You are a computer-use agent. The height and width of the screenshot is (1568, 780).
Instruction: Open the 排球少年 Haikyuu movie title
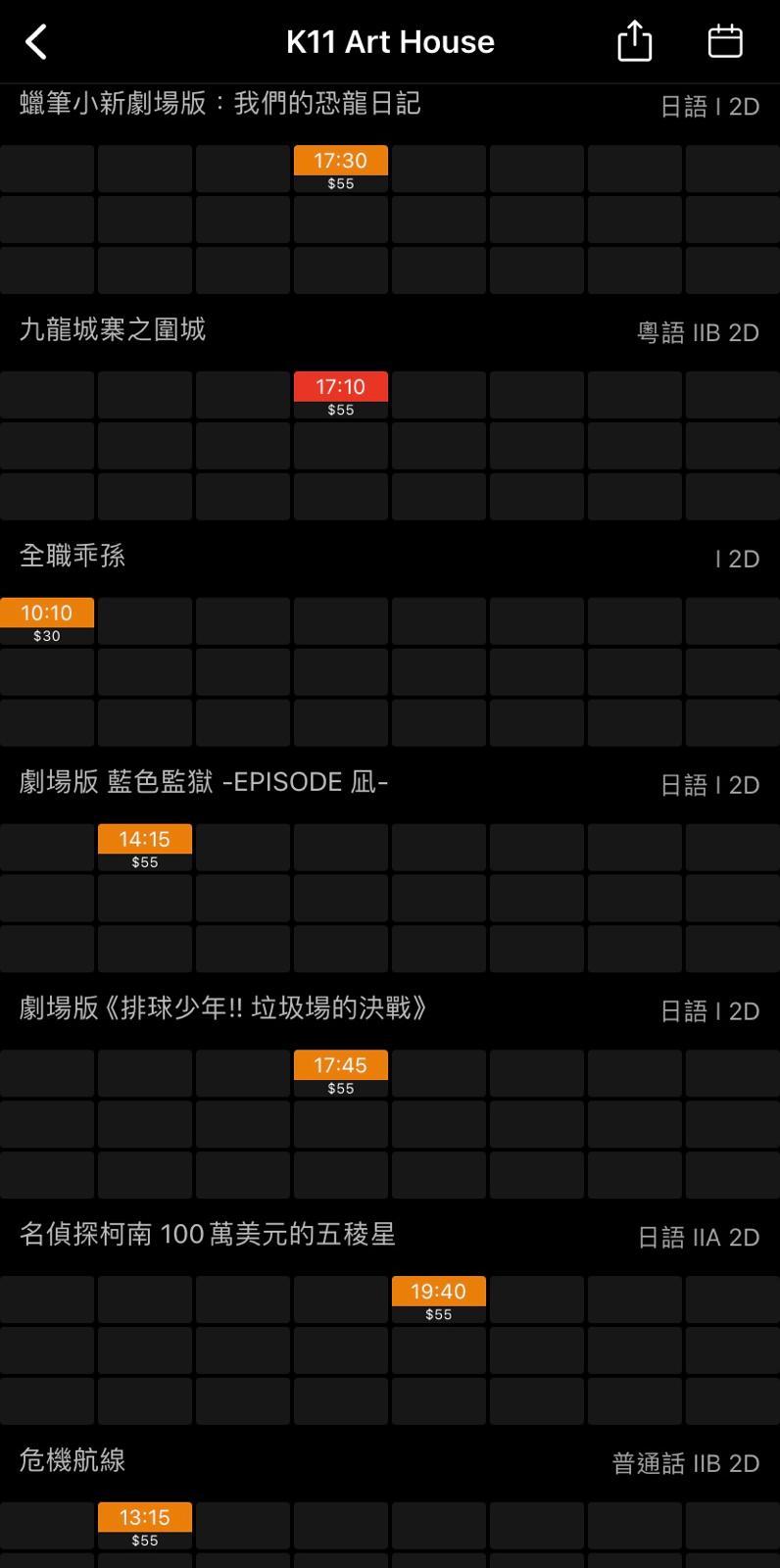click(x=225, y=1008)
